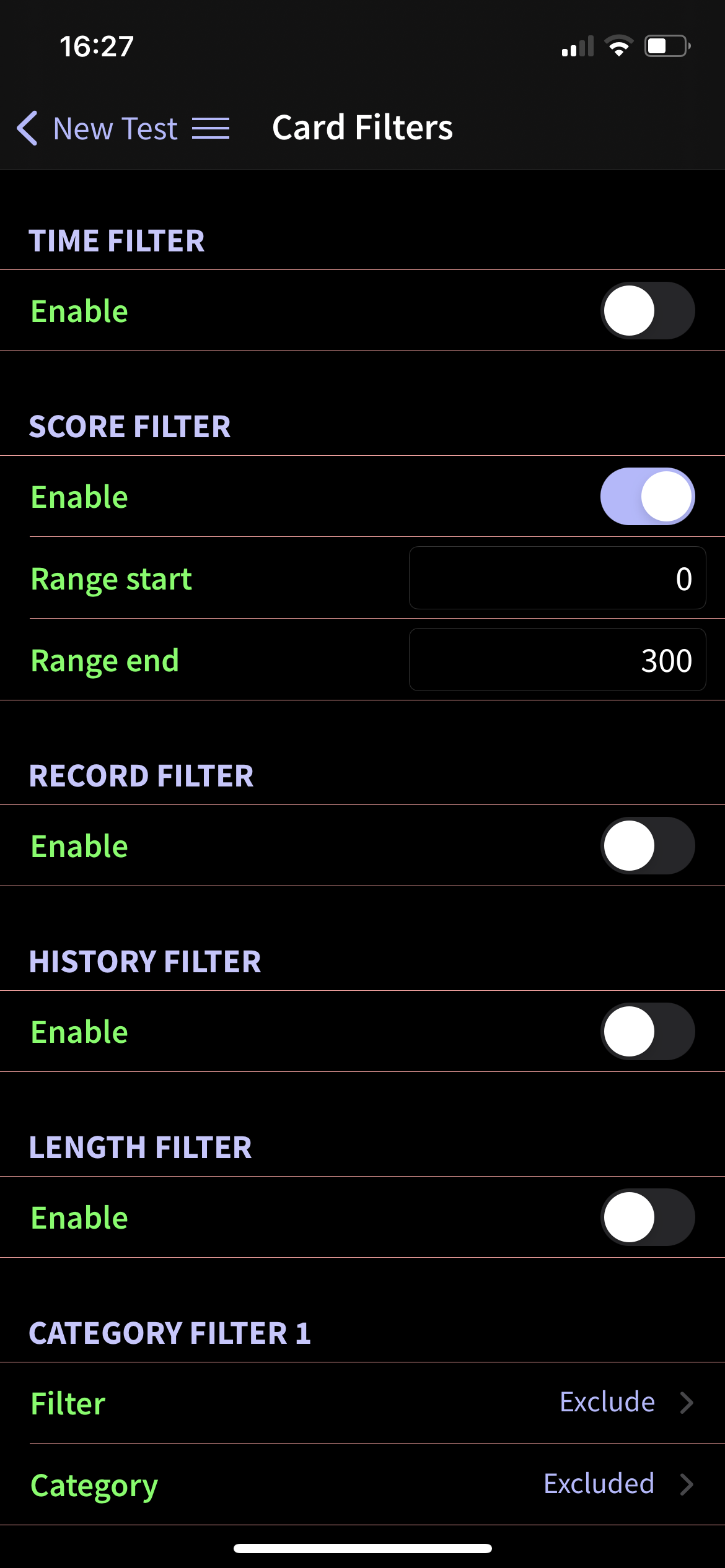This screenshot has width=725, height=1568.
Task: Edit the Range end field
Action: pyautogui.click(x=557, y=660)
